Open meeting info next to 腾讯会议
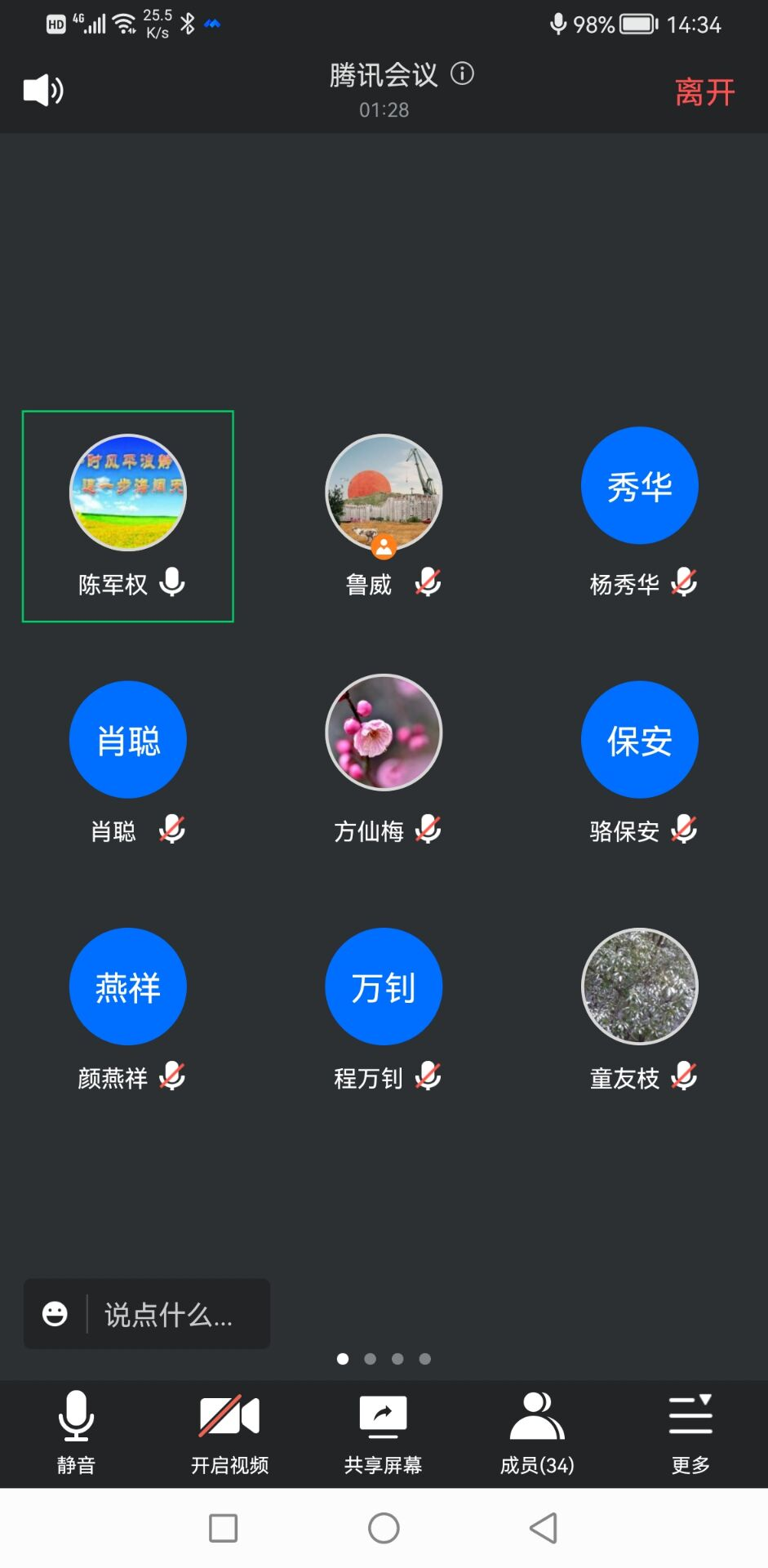Viewport: 768px width, 1568px height. click(x=463, y=74)
